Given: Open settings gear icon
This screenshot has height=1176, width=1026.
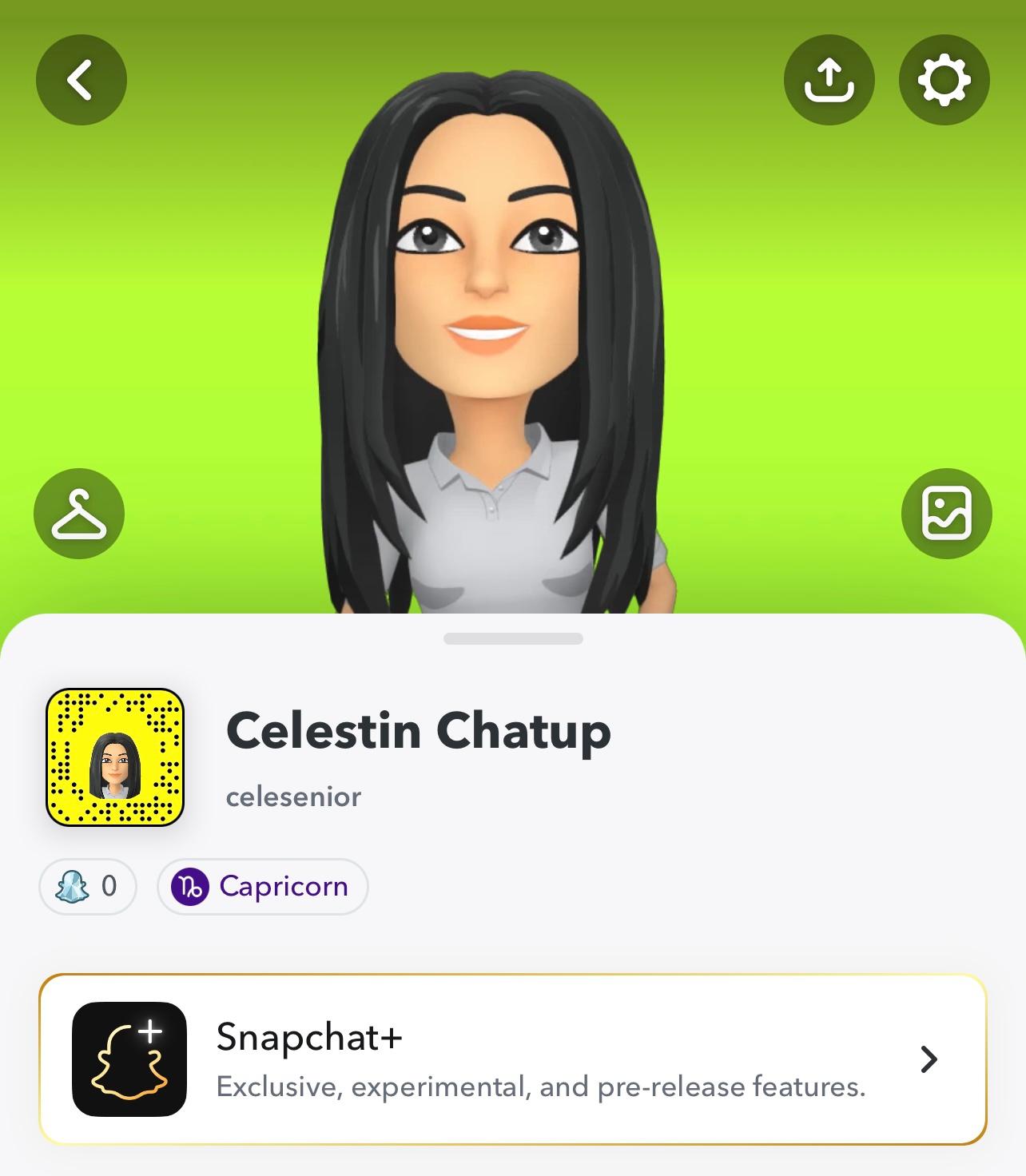Looking at the screenshot, I should pos(944,80).
